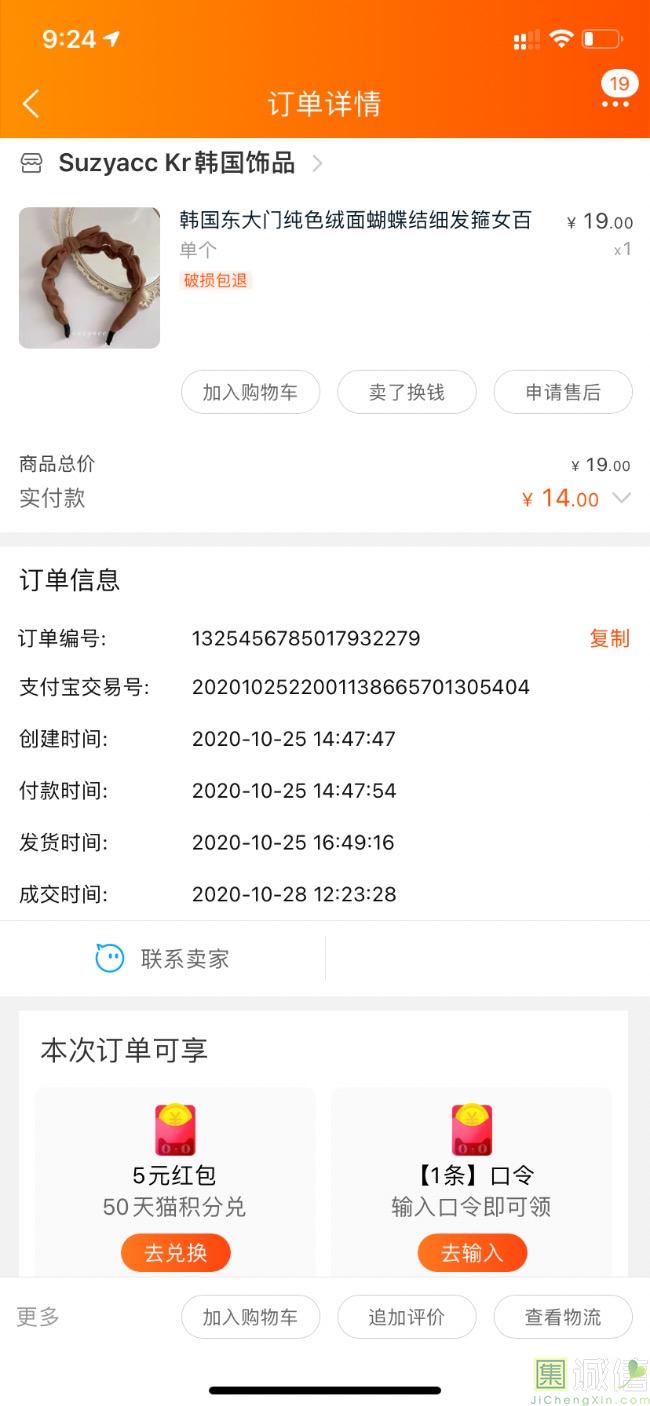Screen dimensions: 650x1406
Task: Add to cart from the bottom bar
Action: click(x=250, y=1317)
